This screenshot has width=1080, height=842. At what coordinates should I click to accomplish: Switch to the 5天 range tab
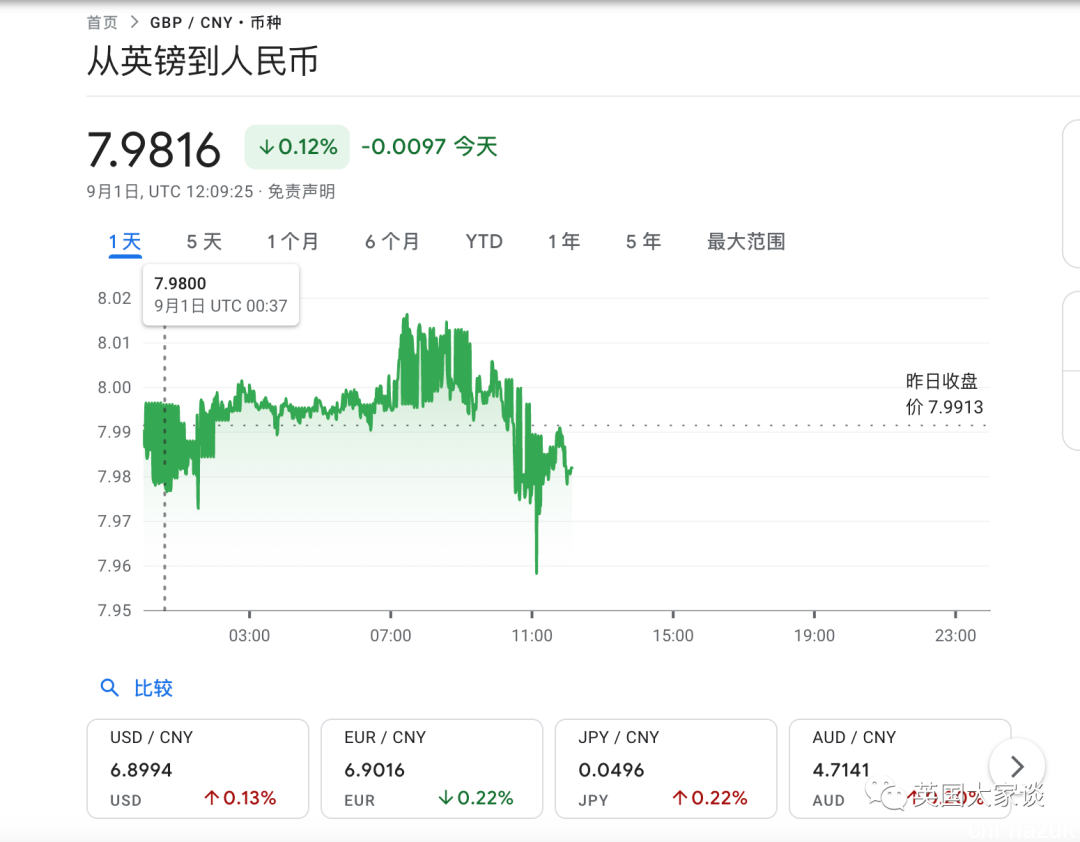tap(204, 242)
